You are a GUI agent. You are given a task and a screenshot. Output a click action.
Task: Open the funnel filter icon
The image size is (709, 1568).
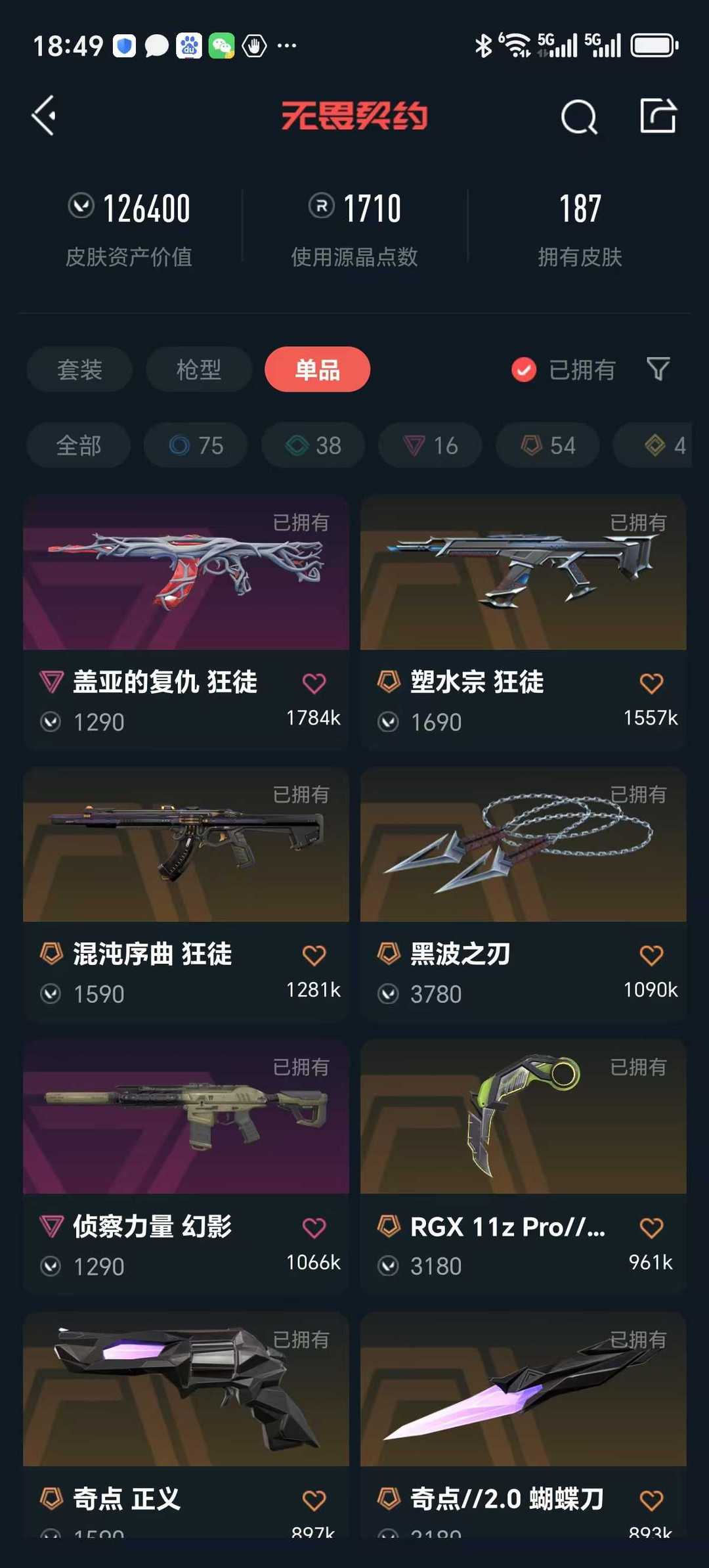[658, 369]
